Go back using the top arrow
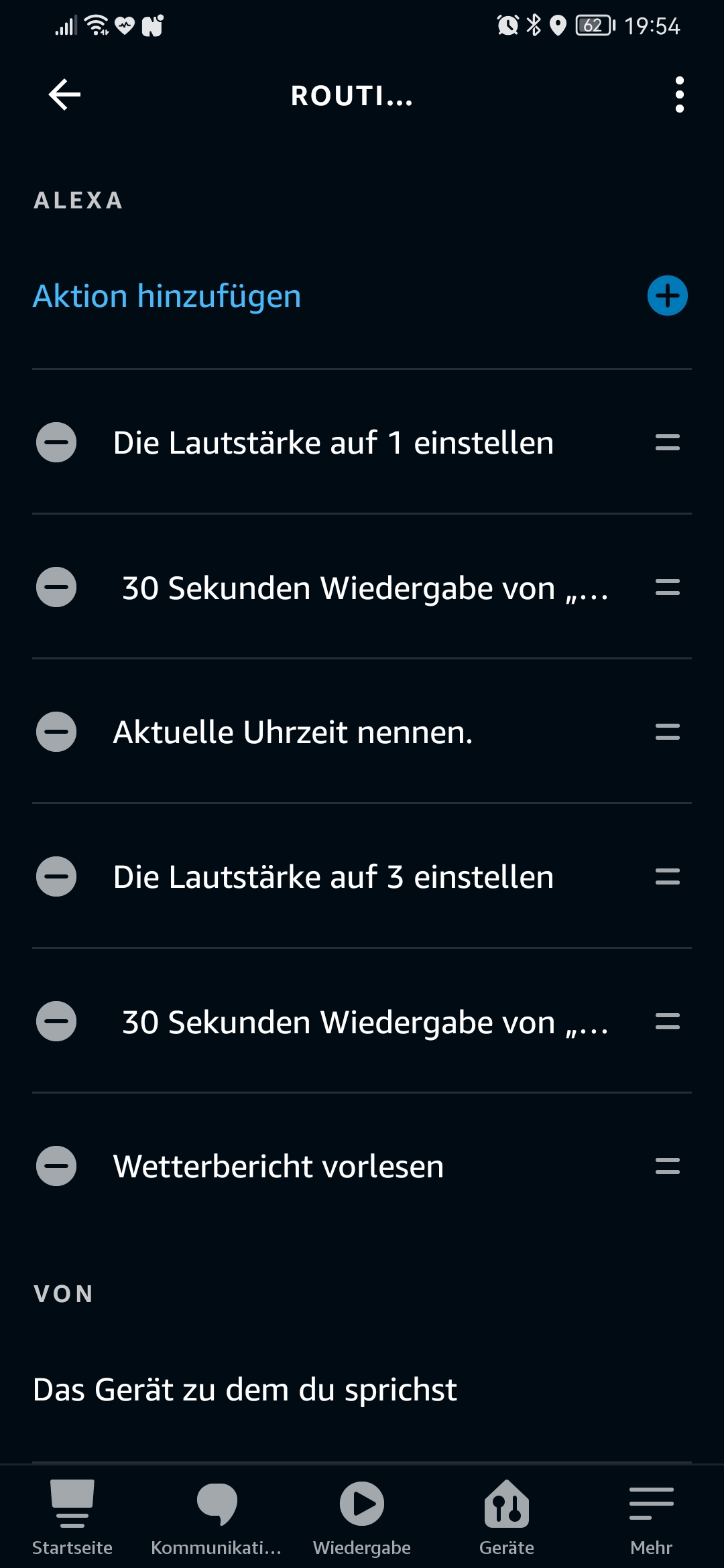The width and height of the screenshot is (724, 1568). (x=65, y=94)
